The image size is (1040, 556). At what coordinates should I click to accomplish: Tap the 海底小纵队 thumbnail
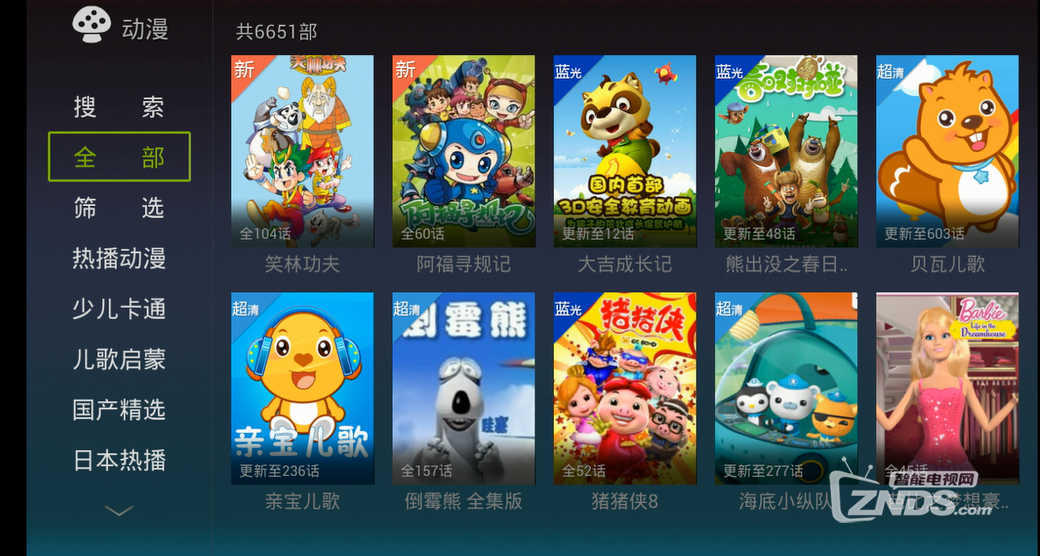click(x=786, y=388)
